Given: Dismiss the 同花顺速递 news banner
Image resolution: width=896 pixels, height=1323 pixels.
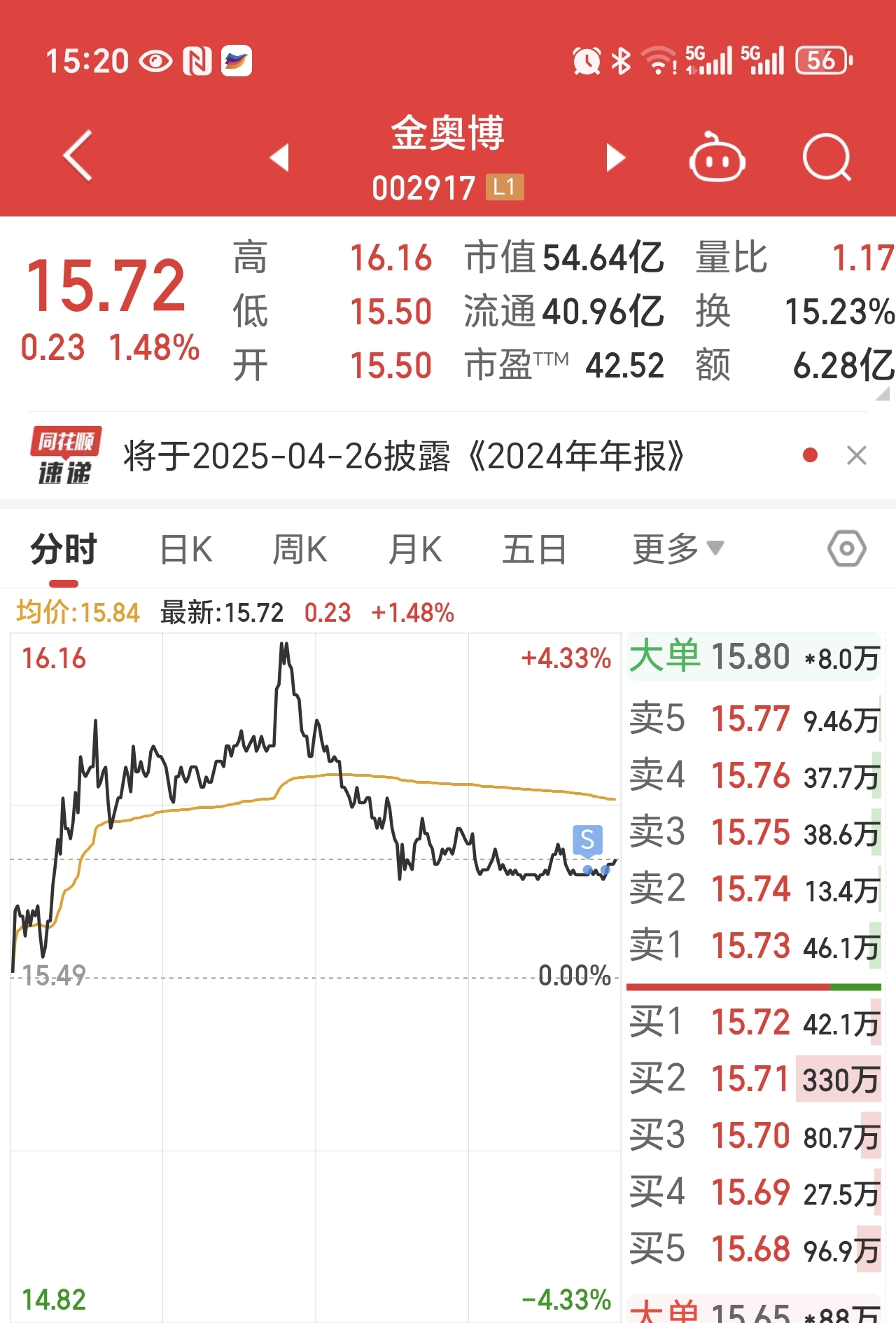Looking at the screenshot, I should pos(856,456).
